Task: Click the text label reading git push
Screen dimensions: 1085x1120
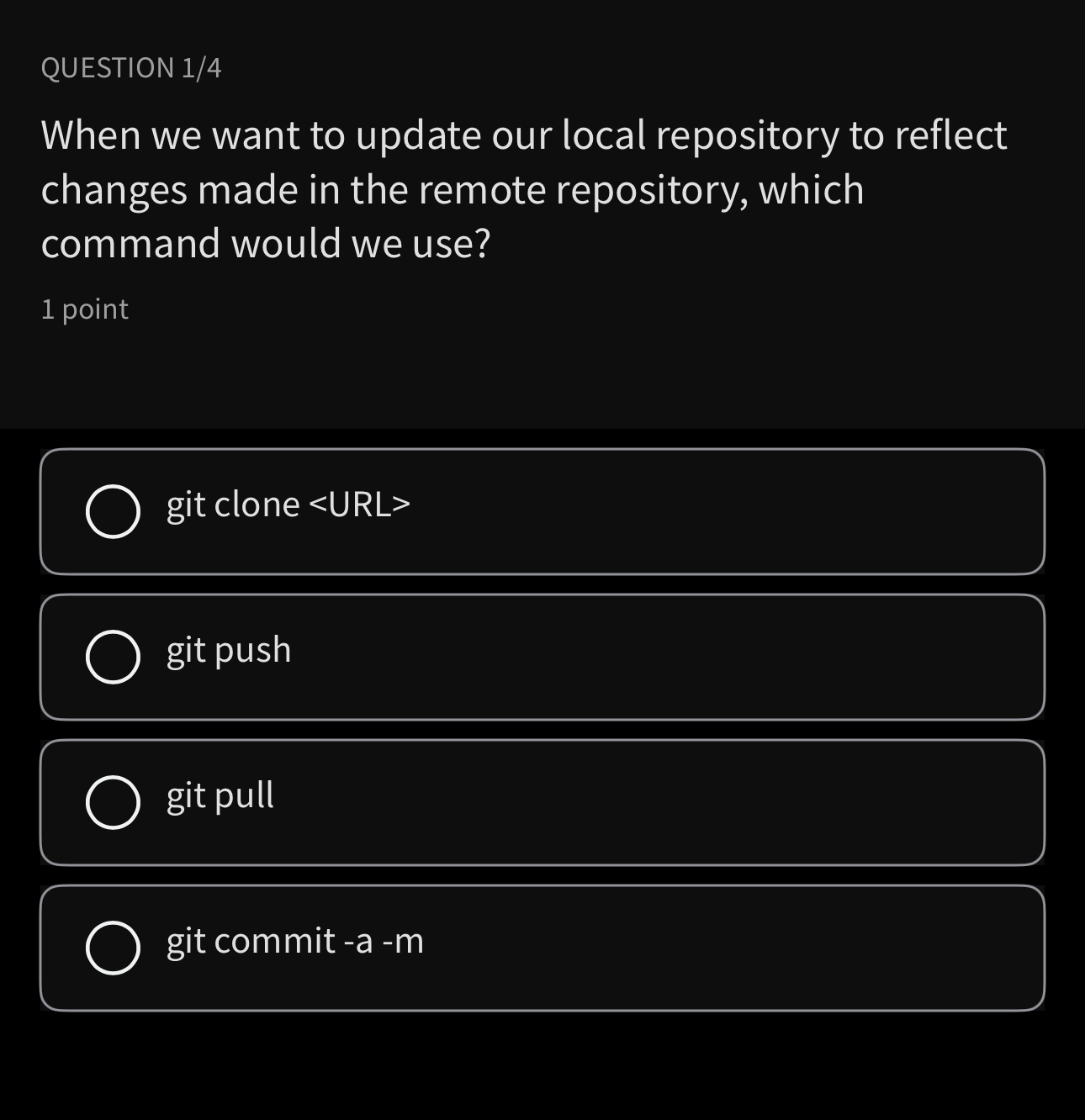Action: (x=228, y=650)
